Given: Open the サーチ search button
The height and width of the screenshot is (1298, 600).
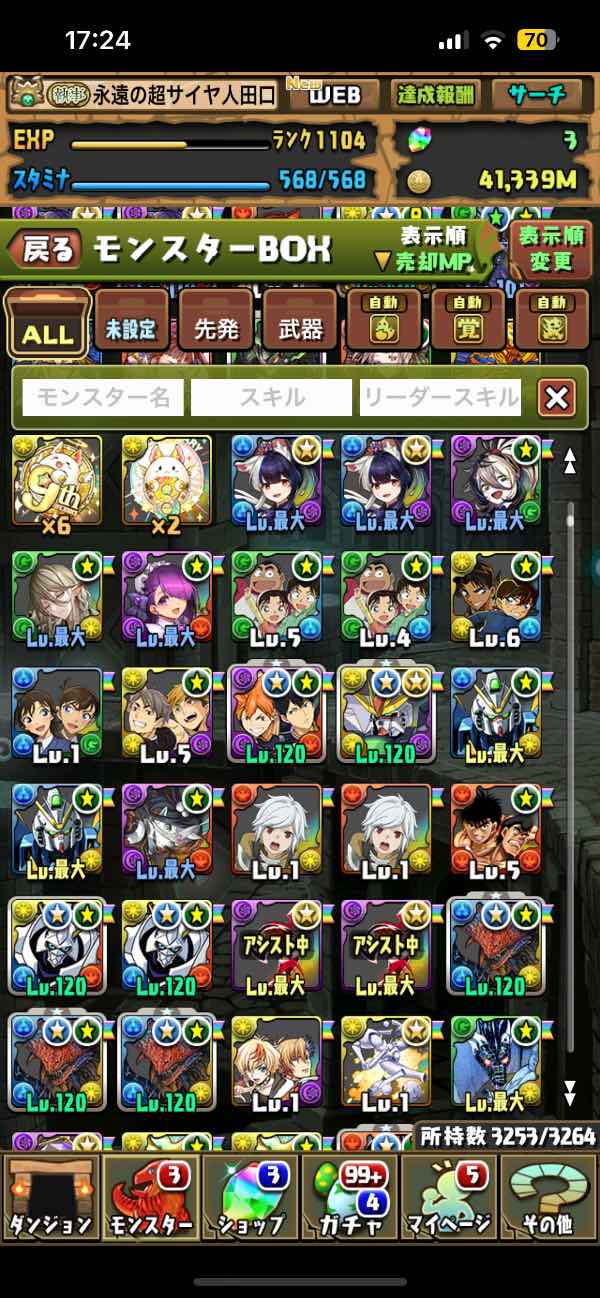Looking at the screenshot, I should pyautogui.click(x=536, y=95).
